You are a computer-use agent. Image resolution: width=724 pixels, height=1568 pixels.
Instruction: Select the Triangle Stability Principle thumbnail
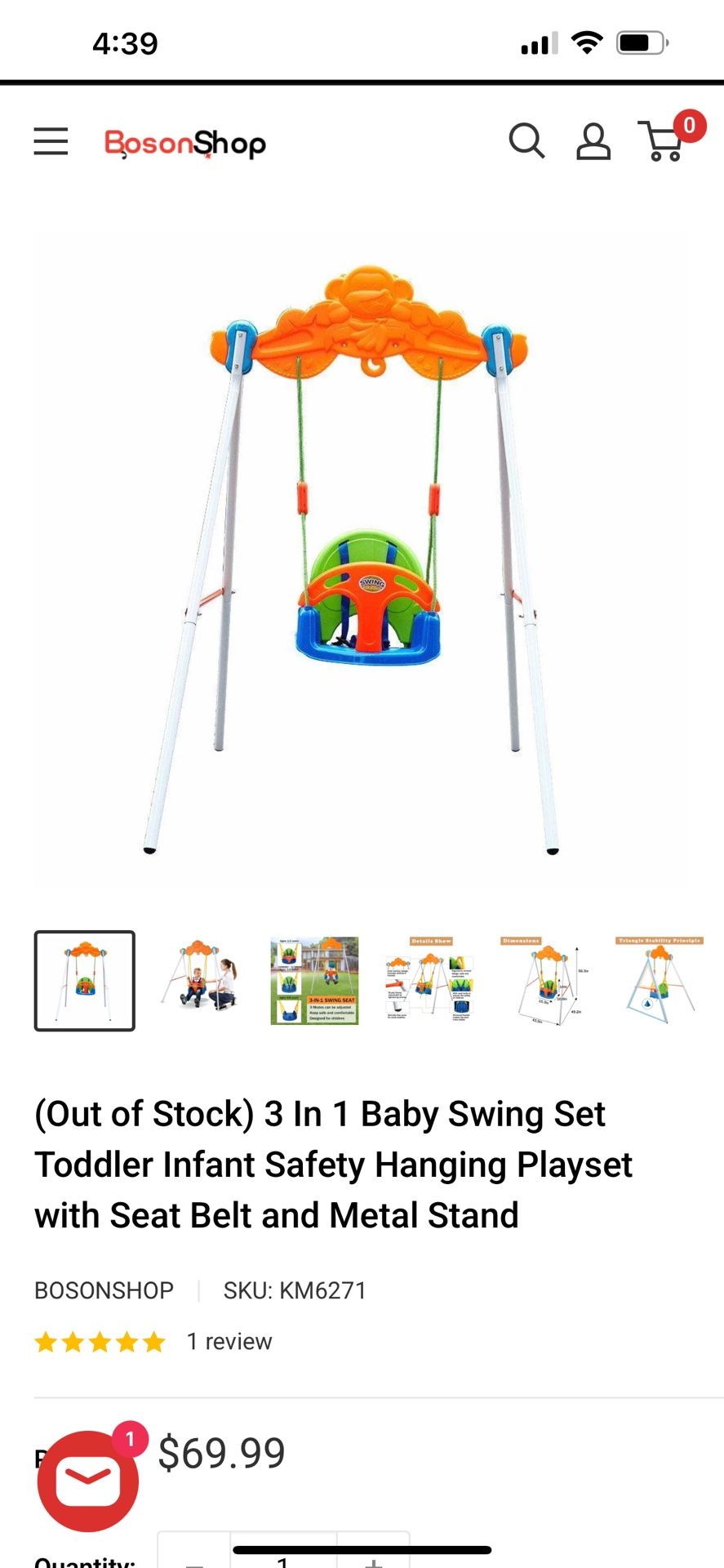(657, 982)
